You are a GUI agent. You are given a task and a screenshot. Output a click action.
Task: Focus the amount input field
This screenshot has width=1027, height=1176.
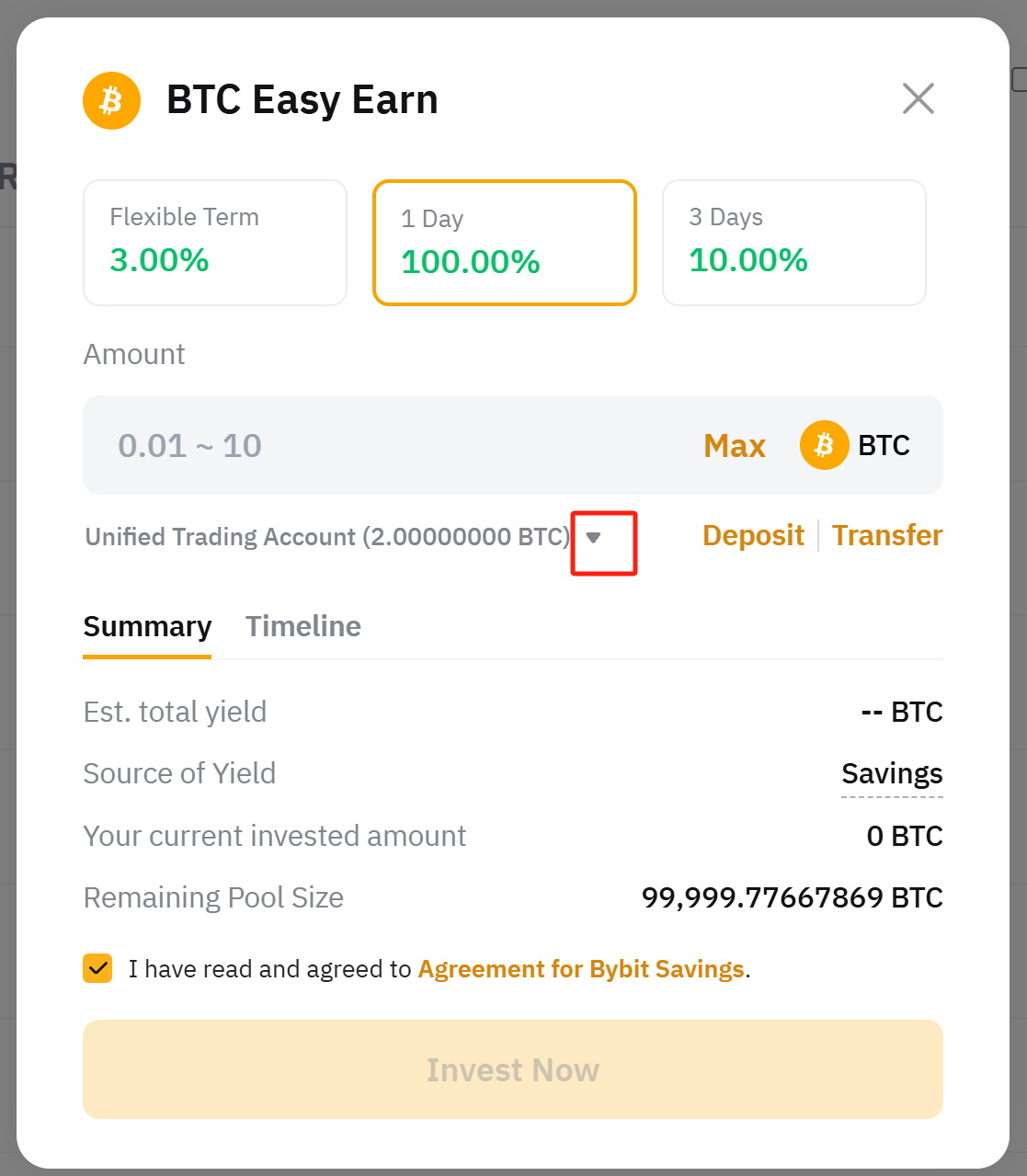pos(386,446)
